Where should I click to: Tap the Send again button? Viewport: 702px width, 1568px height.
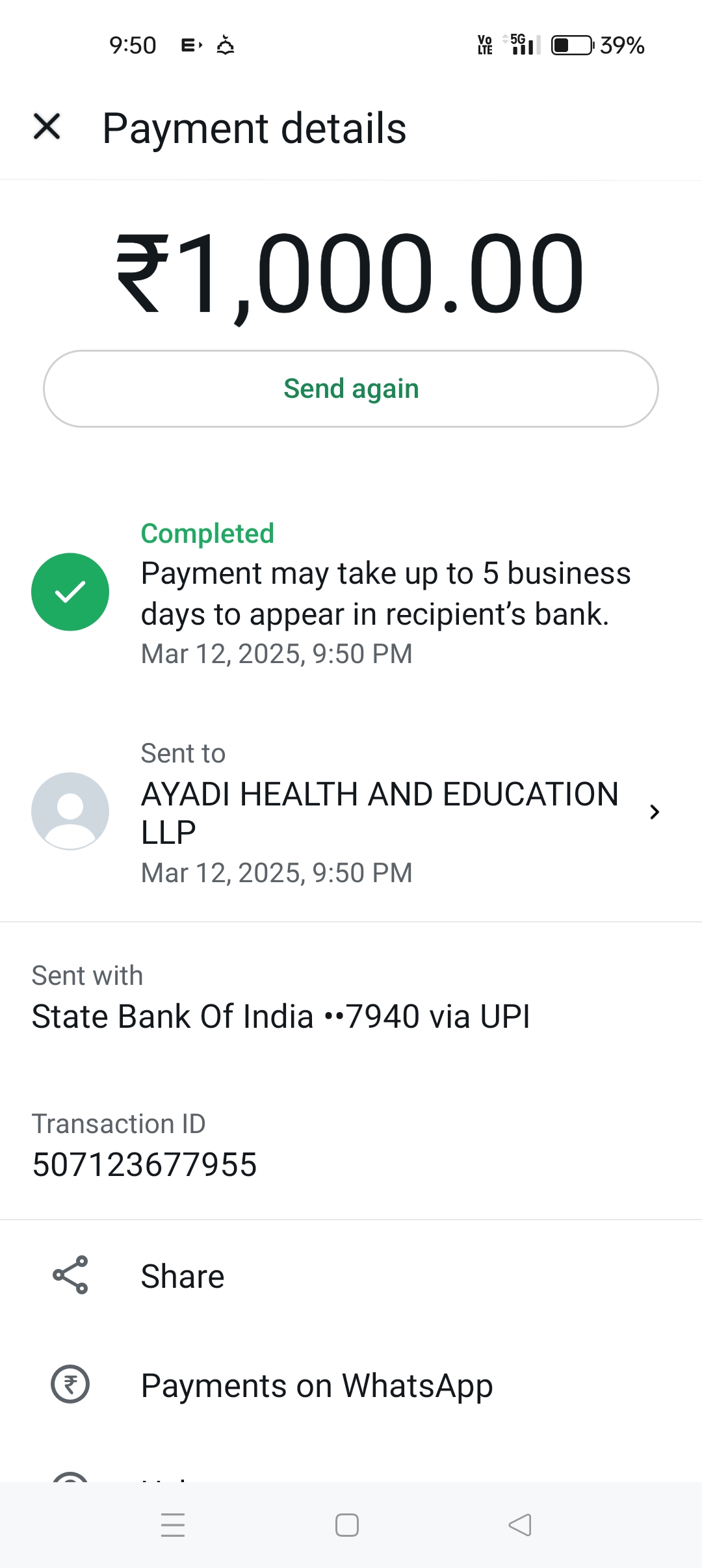pyautogui.click(x=351, y=389)
